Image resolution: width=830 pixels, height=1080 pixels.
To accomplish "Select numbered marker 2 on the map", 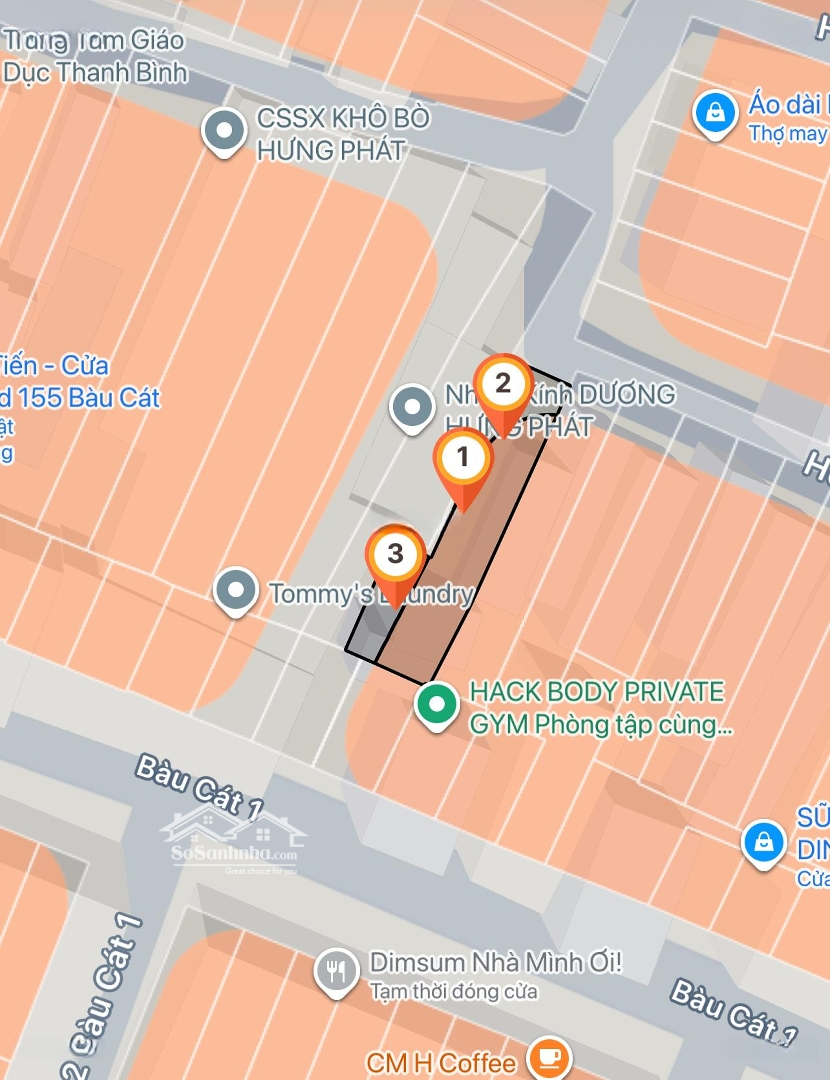I will tap(503, 384).
